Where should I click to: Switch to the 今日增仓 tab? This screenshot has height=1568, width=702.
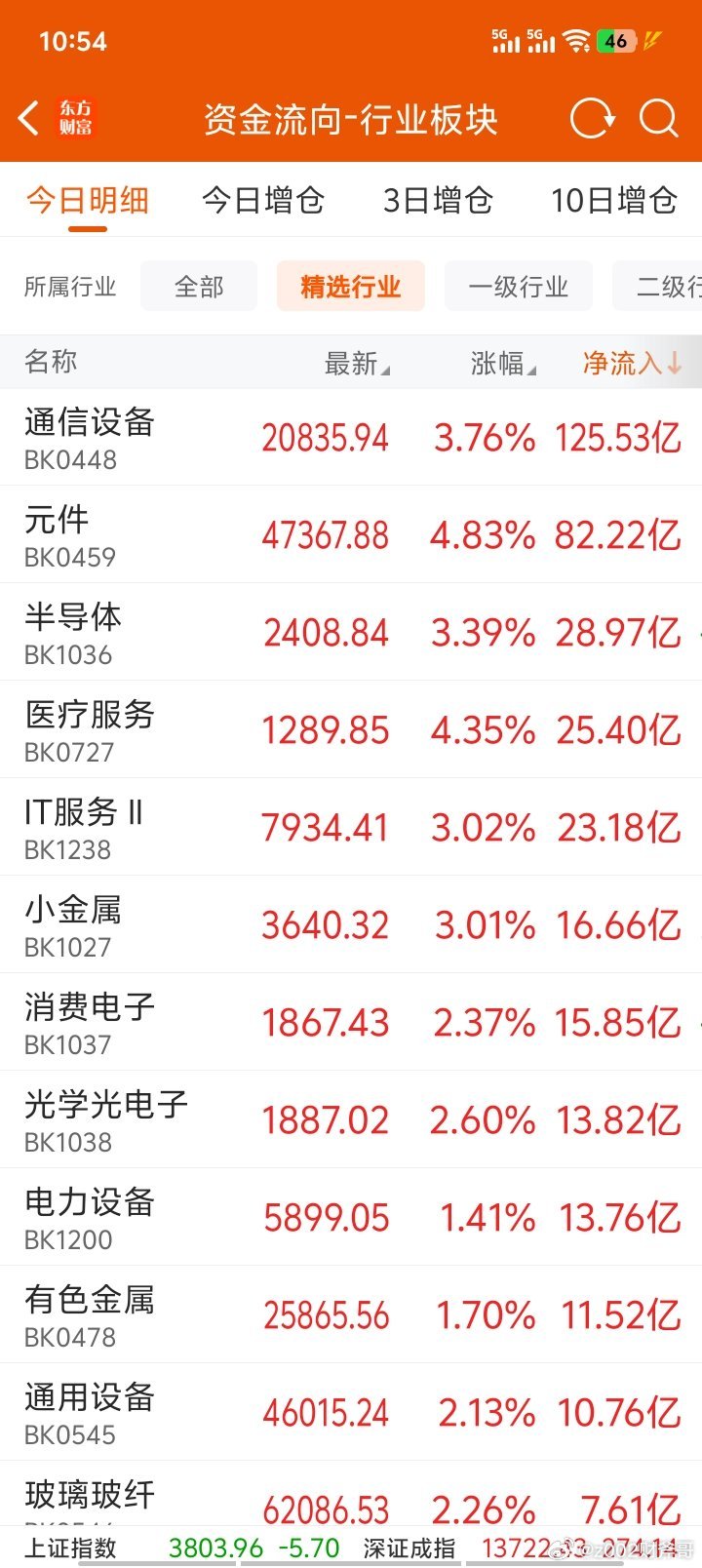(x=263, y=200)
